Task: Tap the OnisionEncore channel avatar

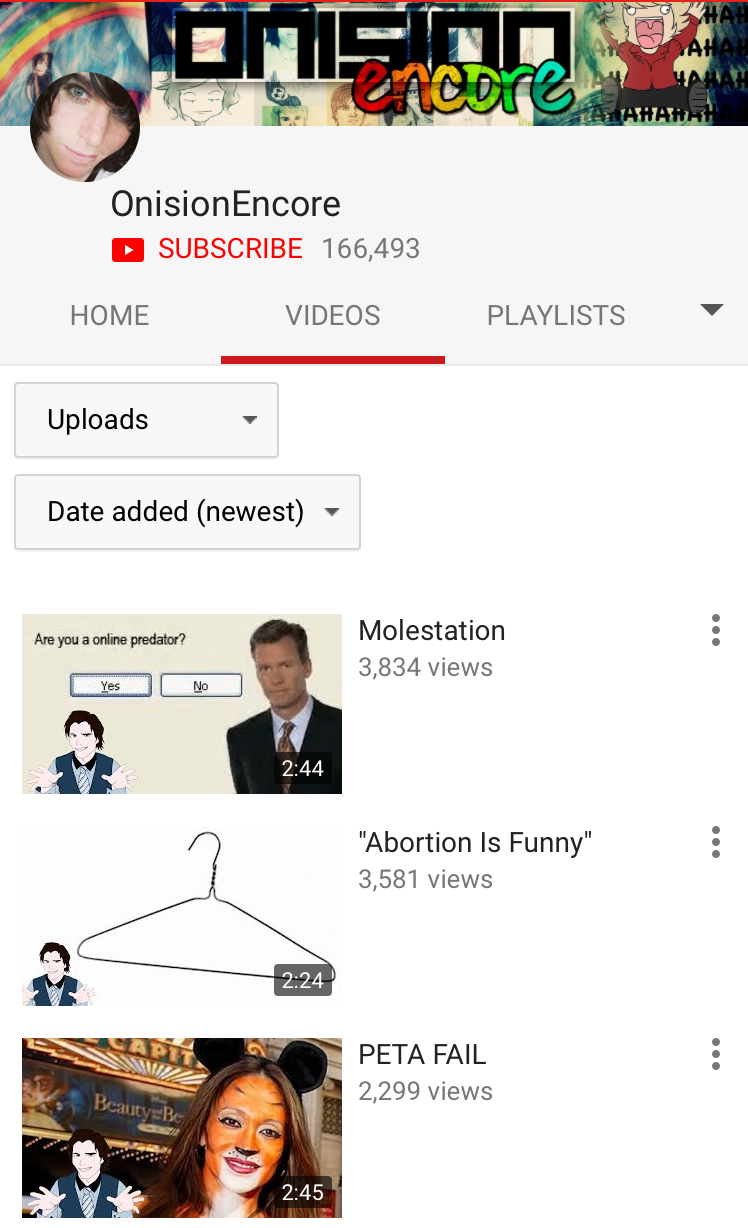Action: [x=85, y=128]
